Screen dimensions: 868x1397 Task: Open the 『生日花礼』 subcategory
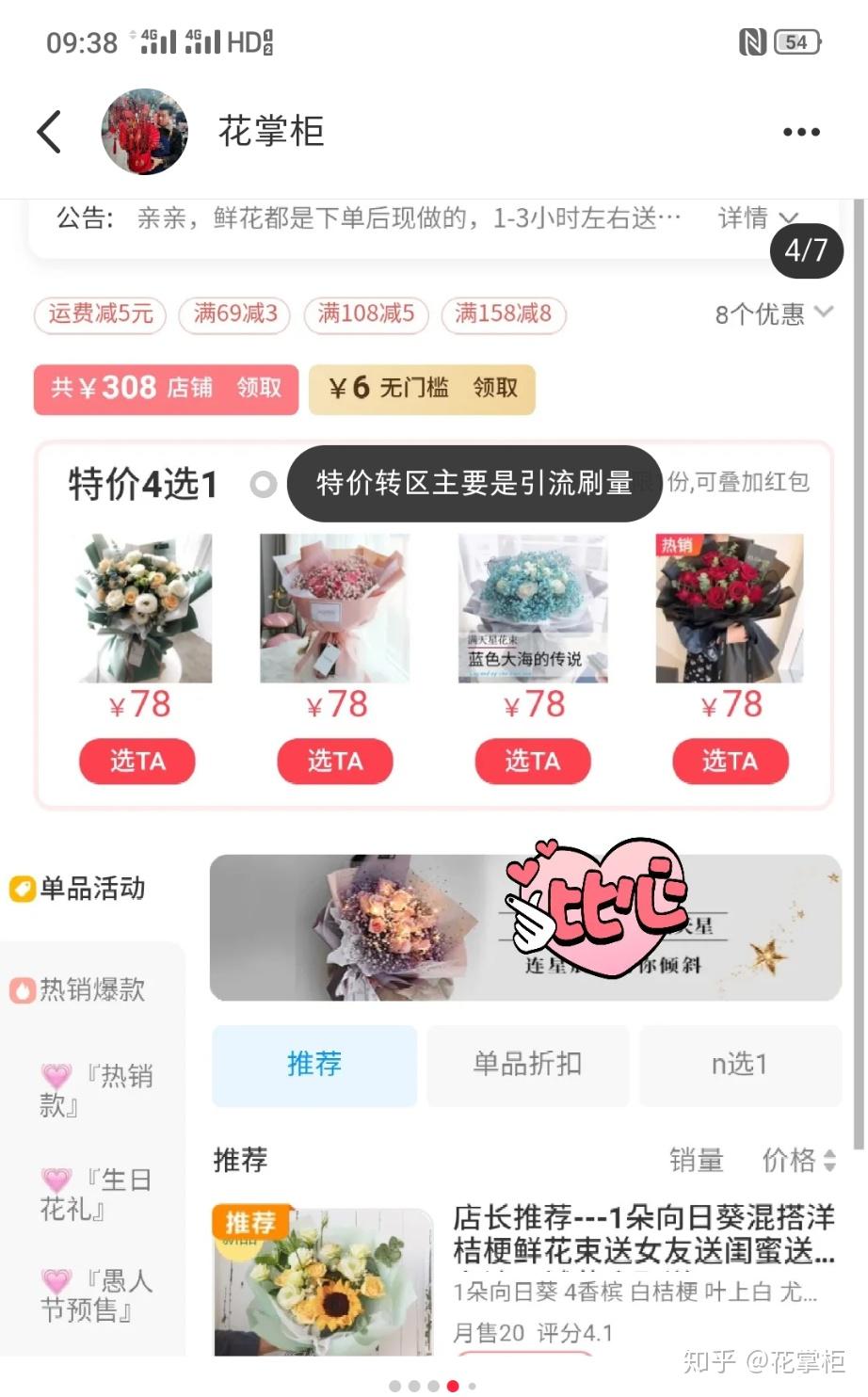pos(96,1193)
